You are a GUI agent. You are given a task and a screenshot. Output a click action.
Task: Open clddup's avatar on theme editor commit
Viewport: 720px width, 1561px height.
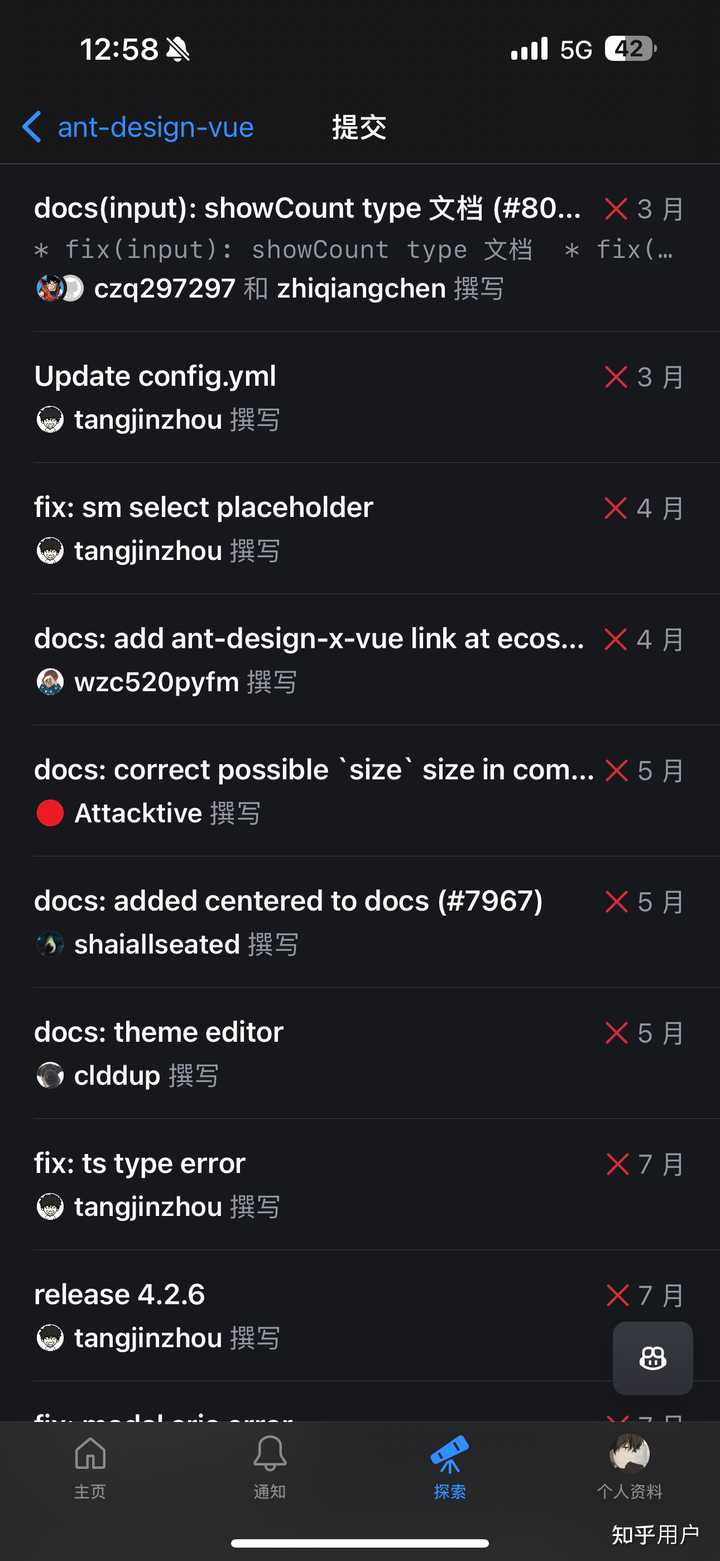click(x=49, y=1075)
